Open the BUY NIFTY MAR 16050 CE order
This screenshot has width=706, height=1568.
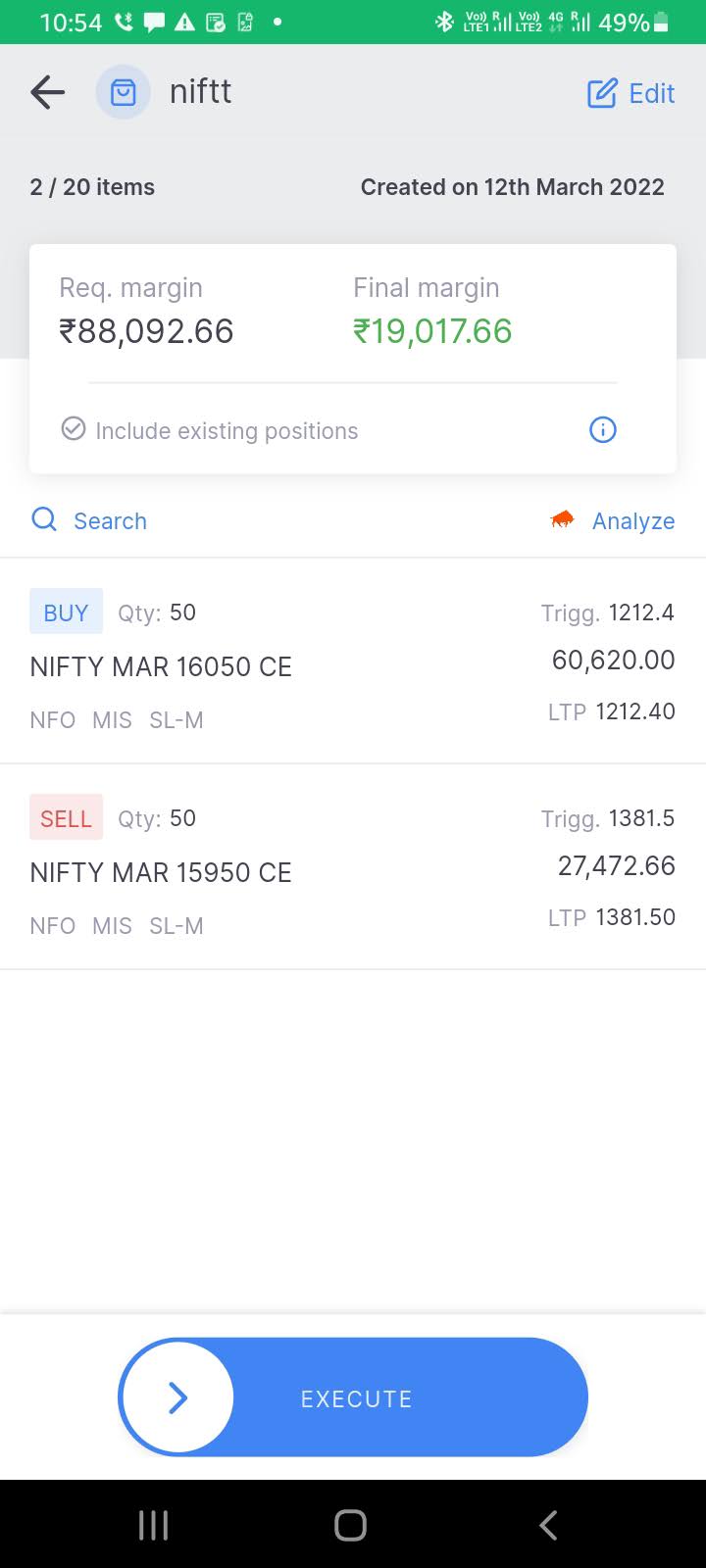[353, 661]
